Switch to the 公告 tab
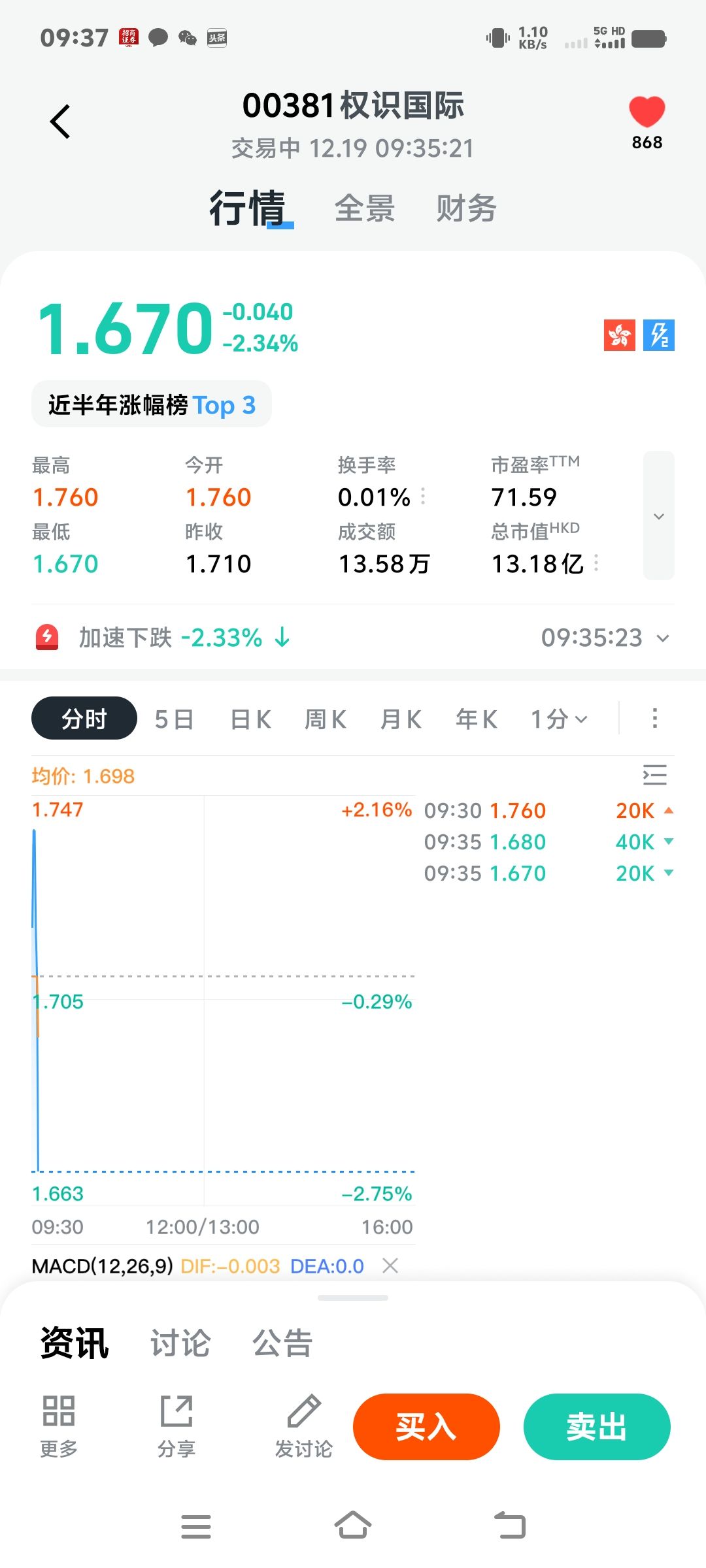706x1568 pixels. (282, 1343)
